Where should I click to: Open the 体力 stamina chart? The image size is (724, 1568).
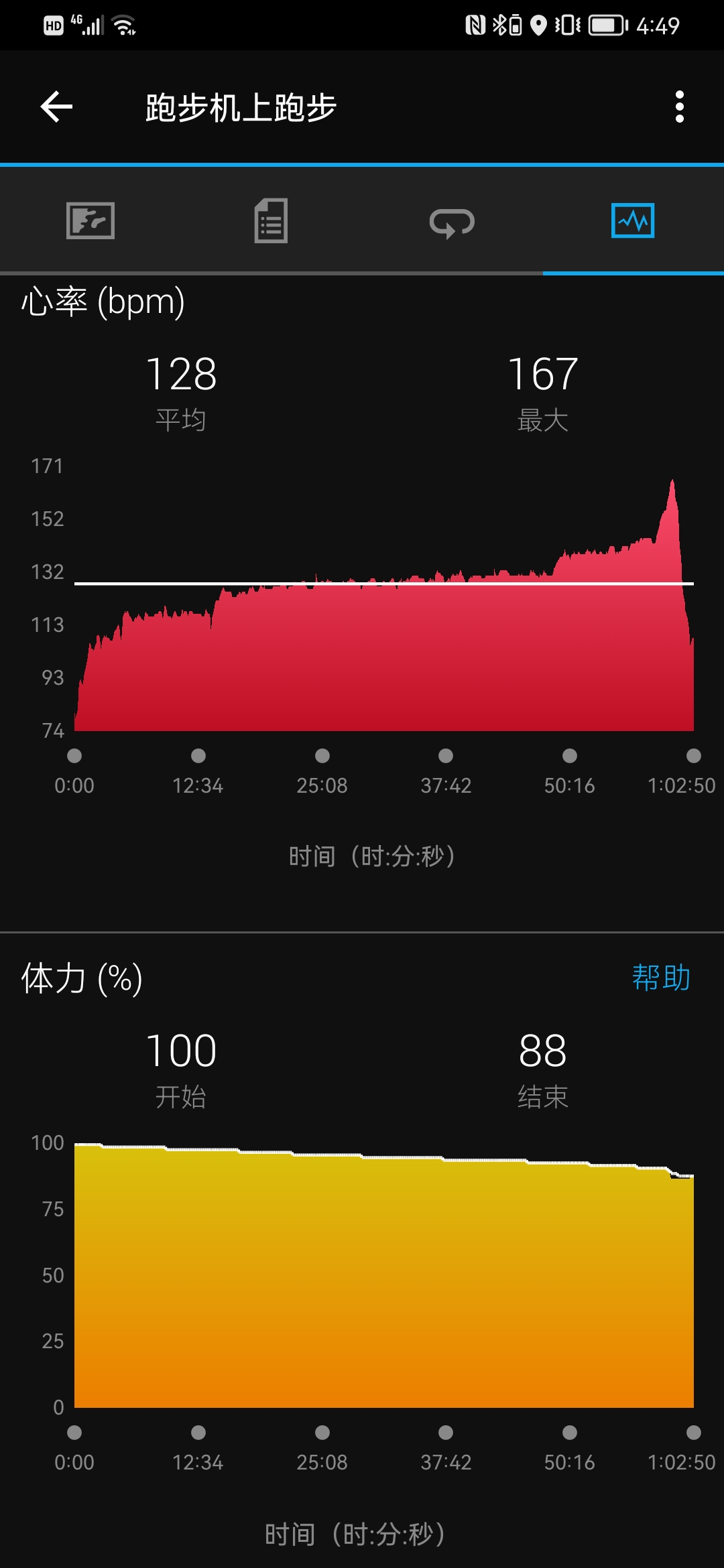[x=383, y=1273]
